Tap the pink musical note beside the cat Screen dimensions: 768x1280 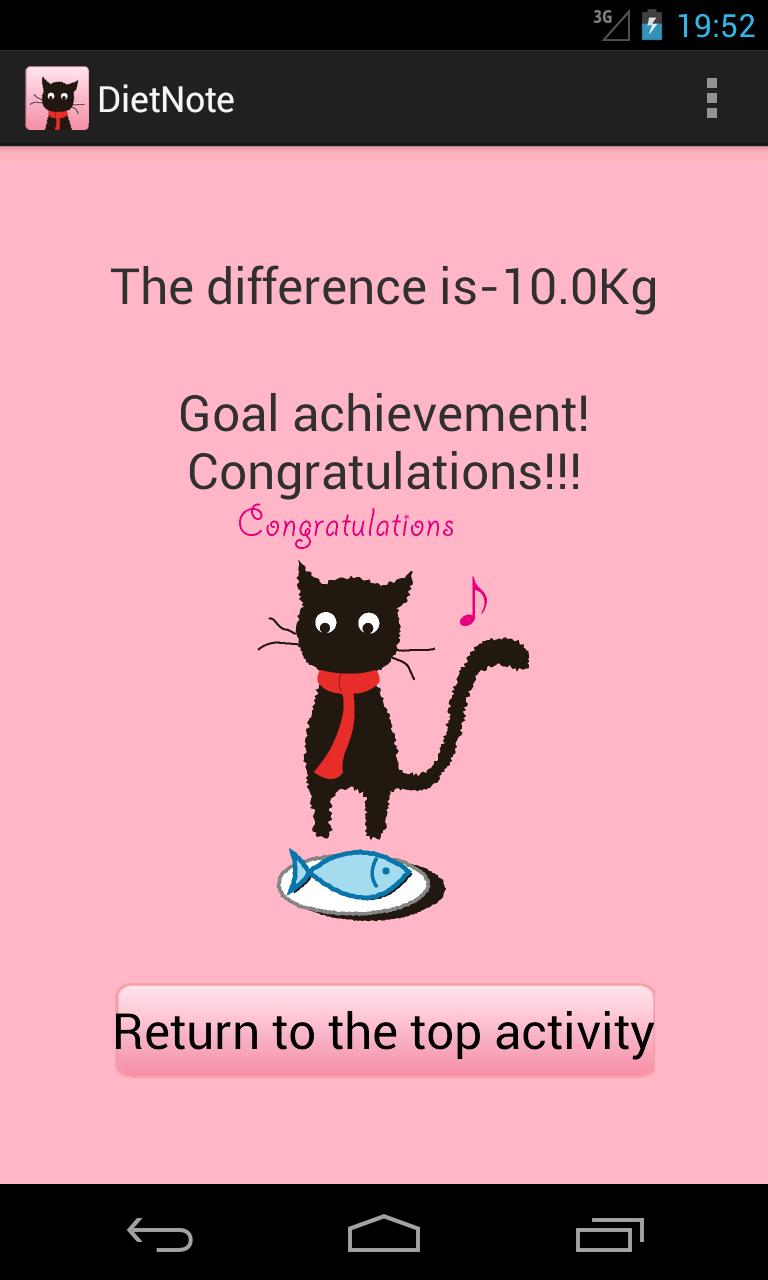(x=471, y=602)
